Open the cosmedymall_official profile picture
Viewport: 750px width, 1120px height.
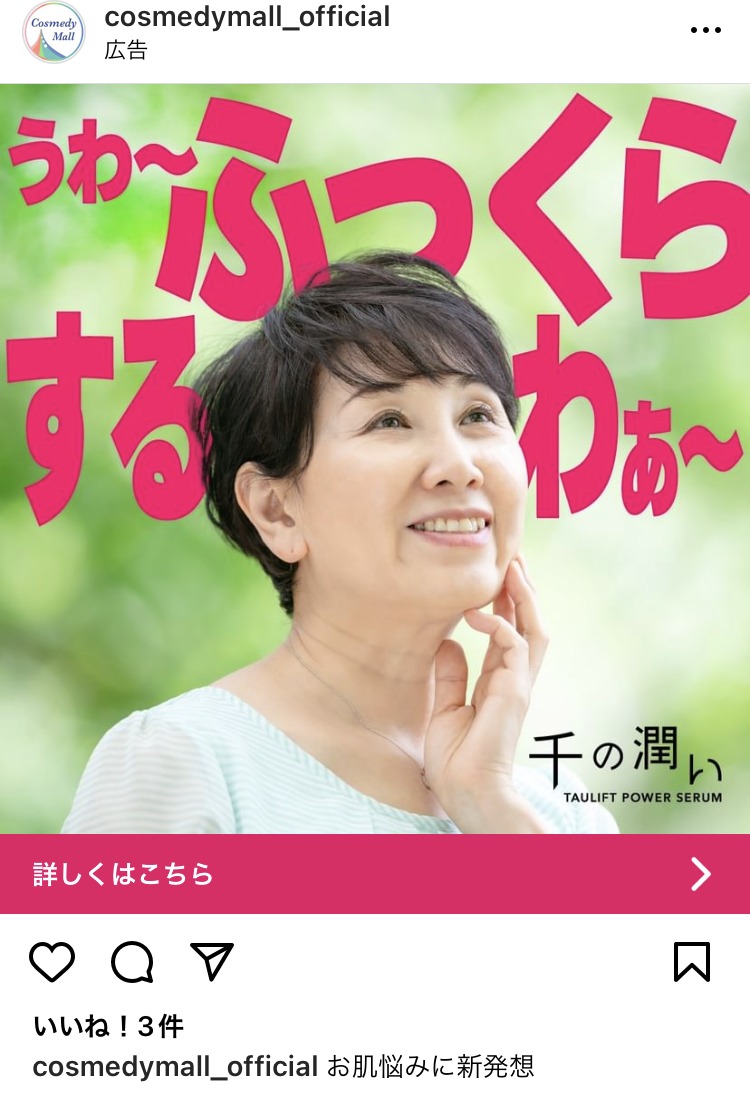click(54, 33)
